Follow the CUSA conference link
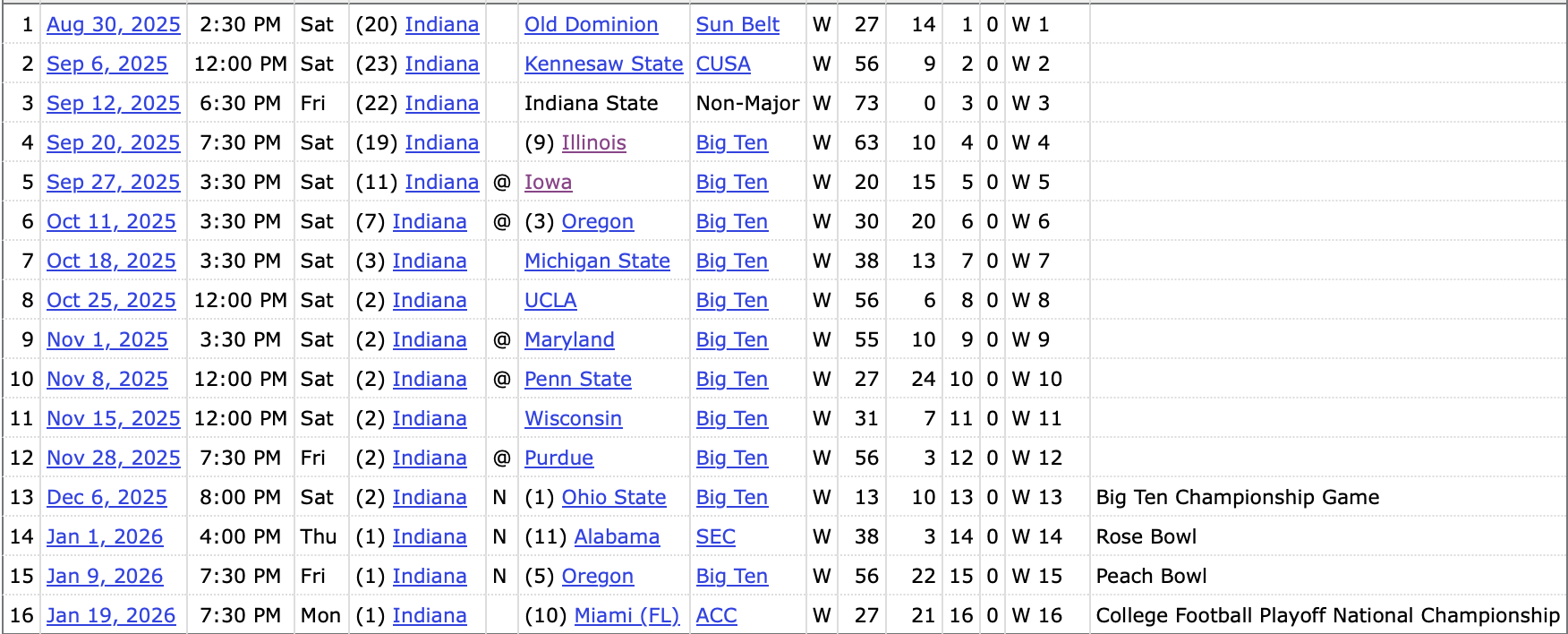1568x634 pixels. pos(723,64)
